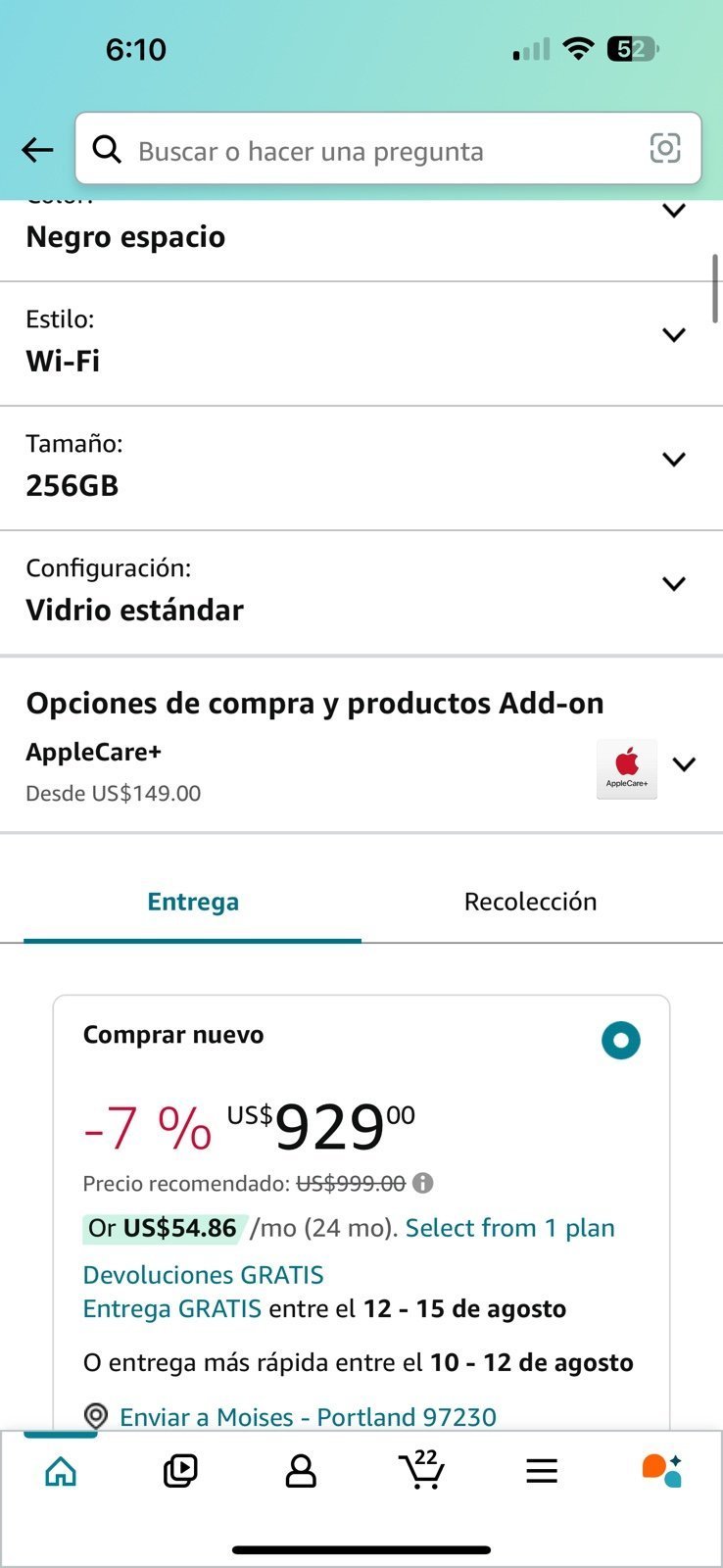This screenshot has height=1568, width=723.
Task: Select the Comprar nuevo radio button
Action: tap(620, 1041)
